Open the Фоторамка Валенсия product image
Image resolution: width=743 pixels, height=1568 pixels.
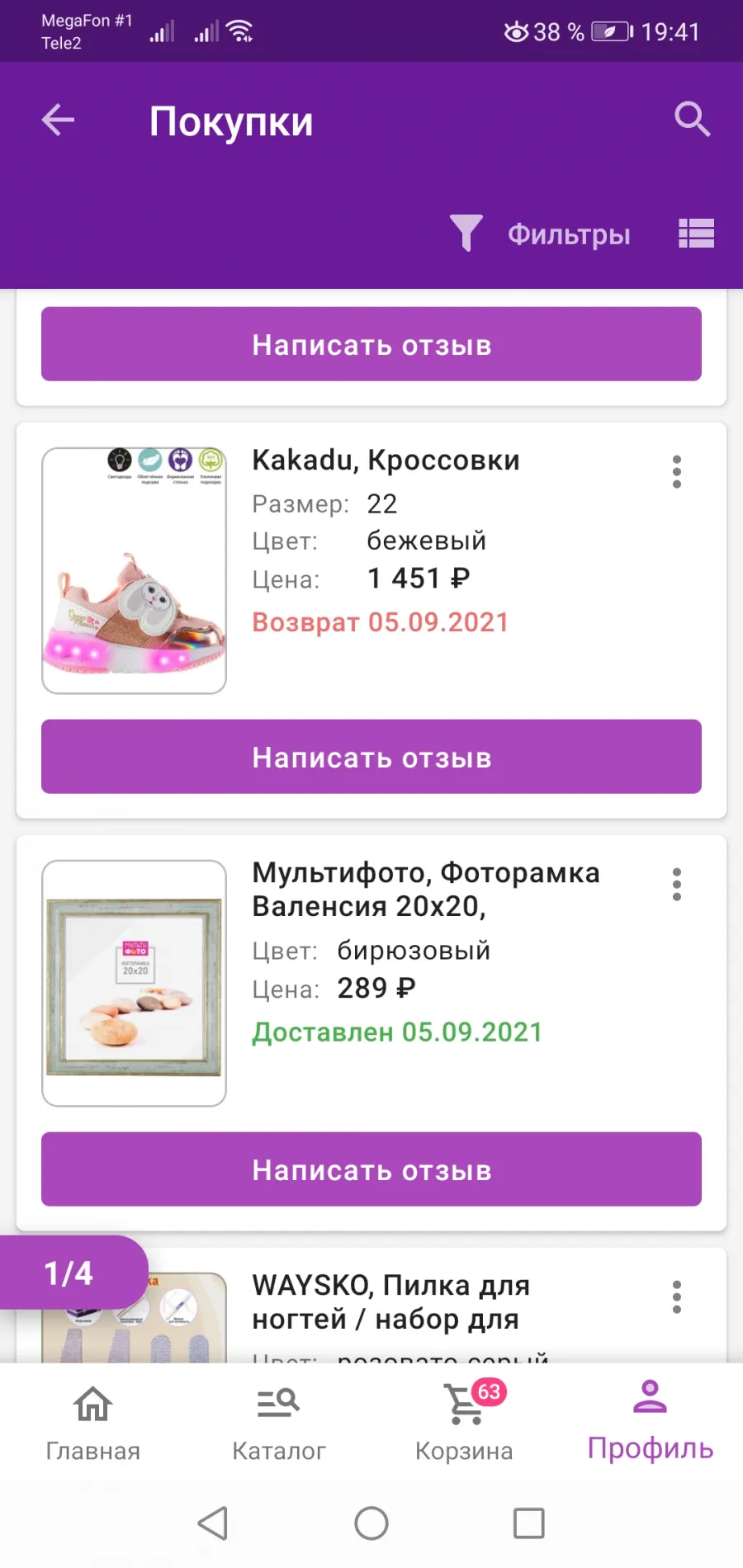click(134, 983)
